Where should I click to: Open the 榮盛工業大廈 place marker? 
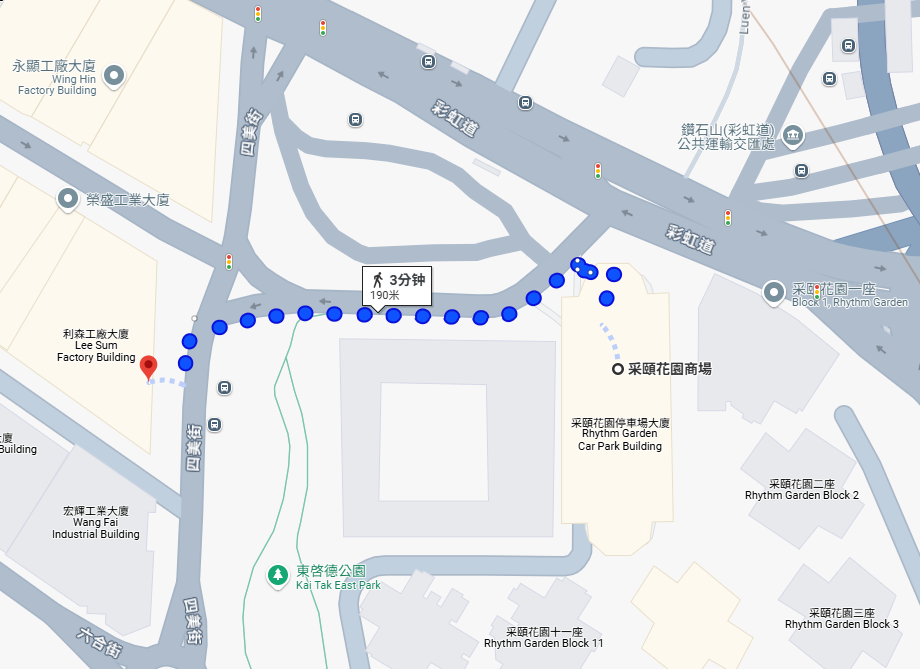point(68,199)
